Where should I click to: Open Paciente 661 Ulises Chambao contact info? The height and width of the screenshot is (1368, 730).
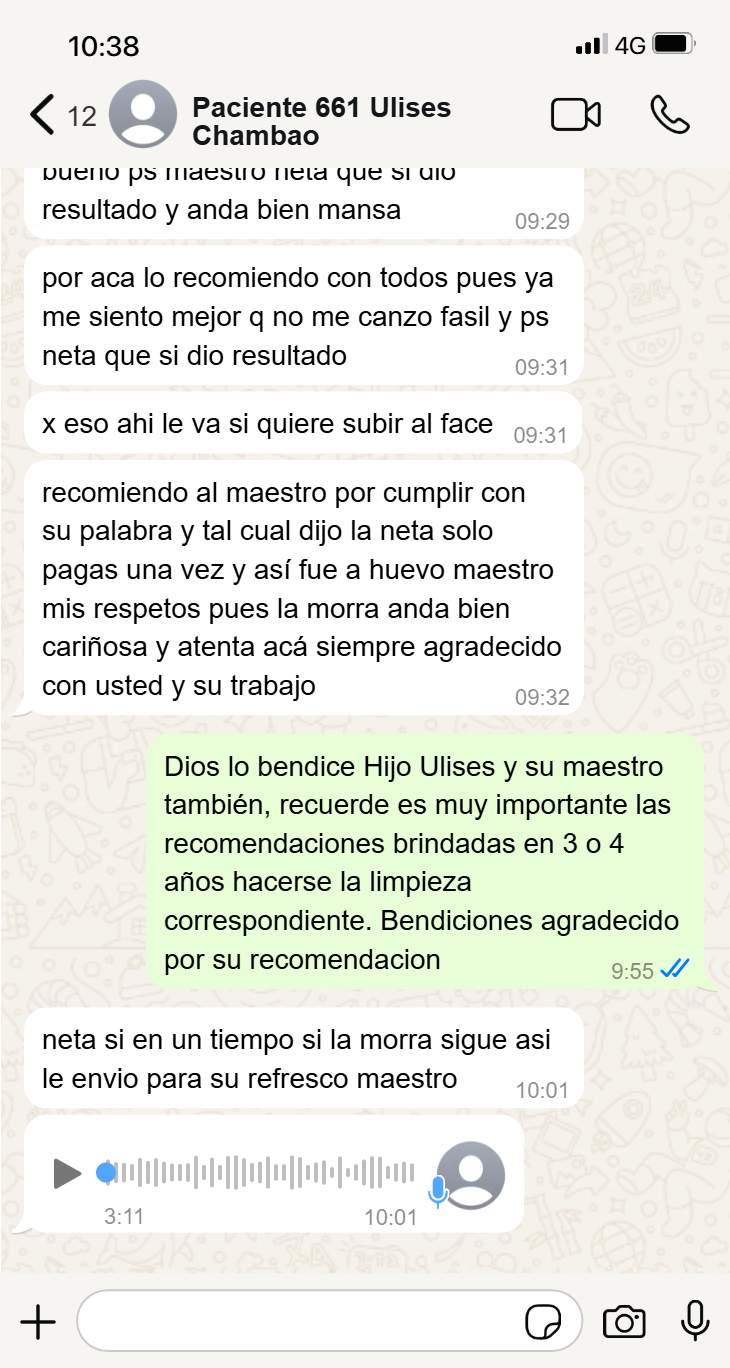(320, 121)
